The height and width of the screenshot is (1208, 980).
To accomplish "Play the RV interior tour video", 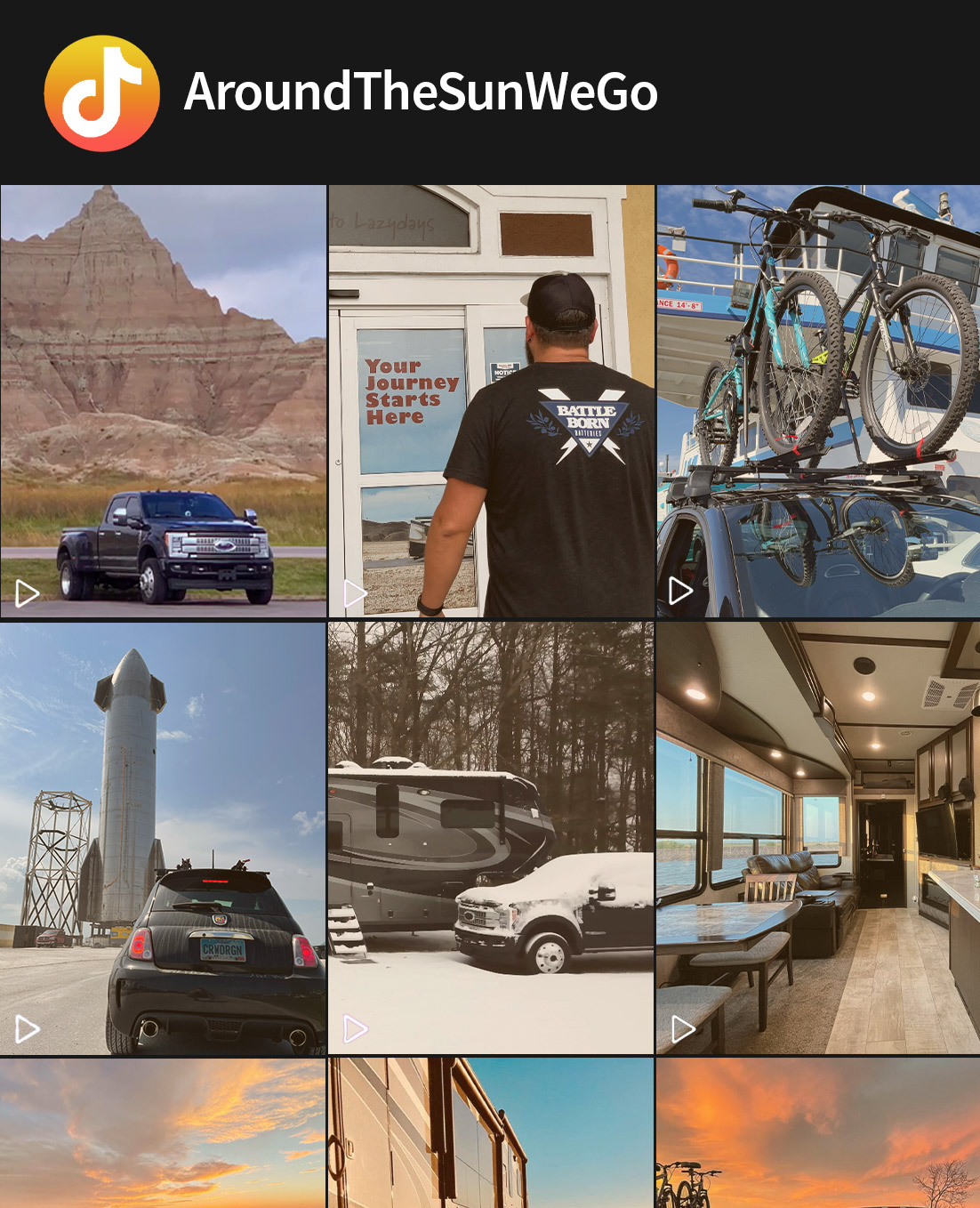I will tap(818, 838).
